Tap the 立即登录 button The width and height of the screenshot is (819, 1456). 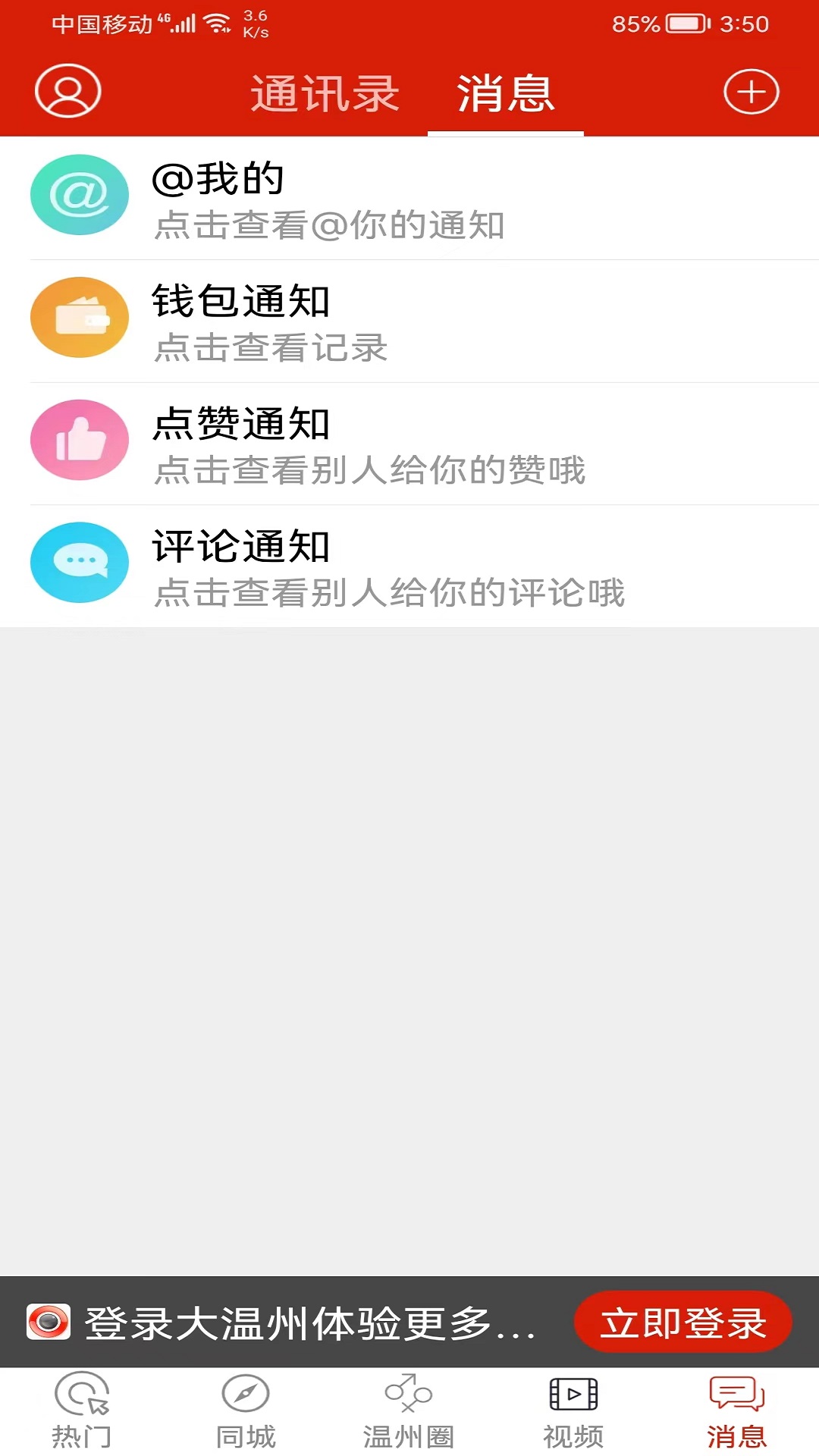[x=682, y=1323]
